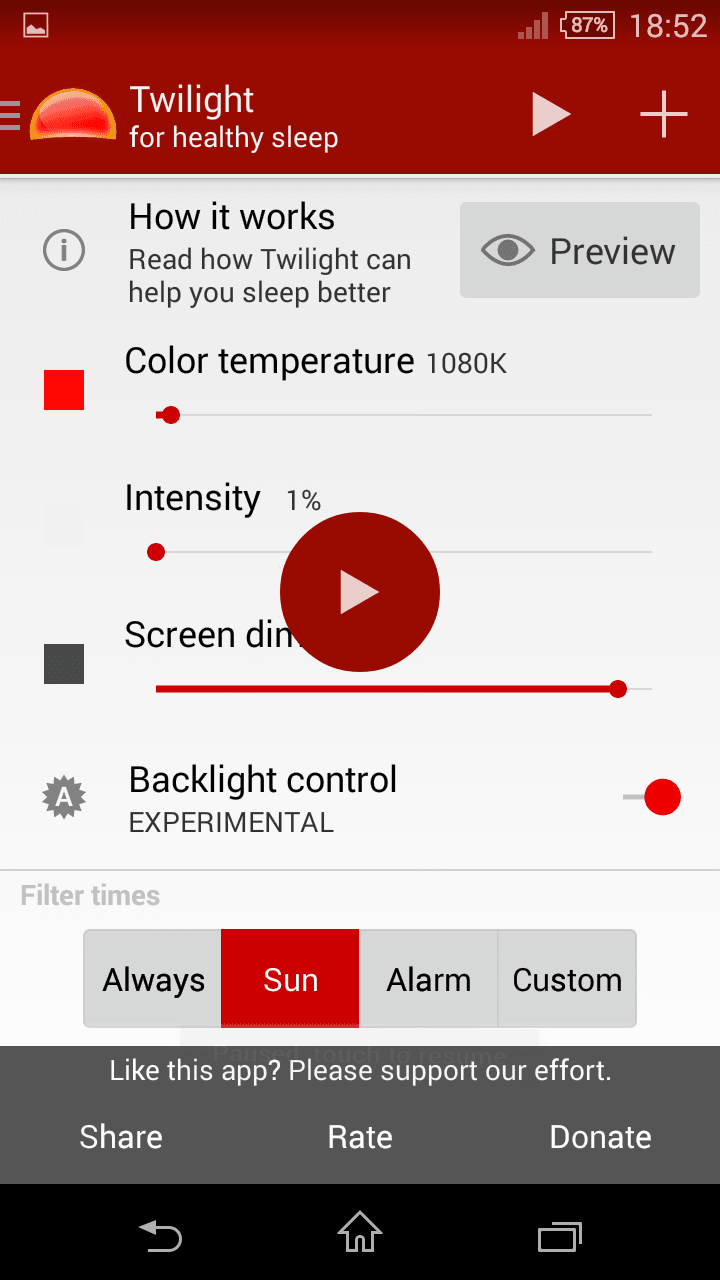Open the Preview button
720x1280 pixels.
pos(580,250)
